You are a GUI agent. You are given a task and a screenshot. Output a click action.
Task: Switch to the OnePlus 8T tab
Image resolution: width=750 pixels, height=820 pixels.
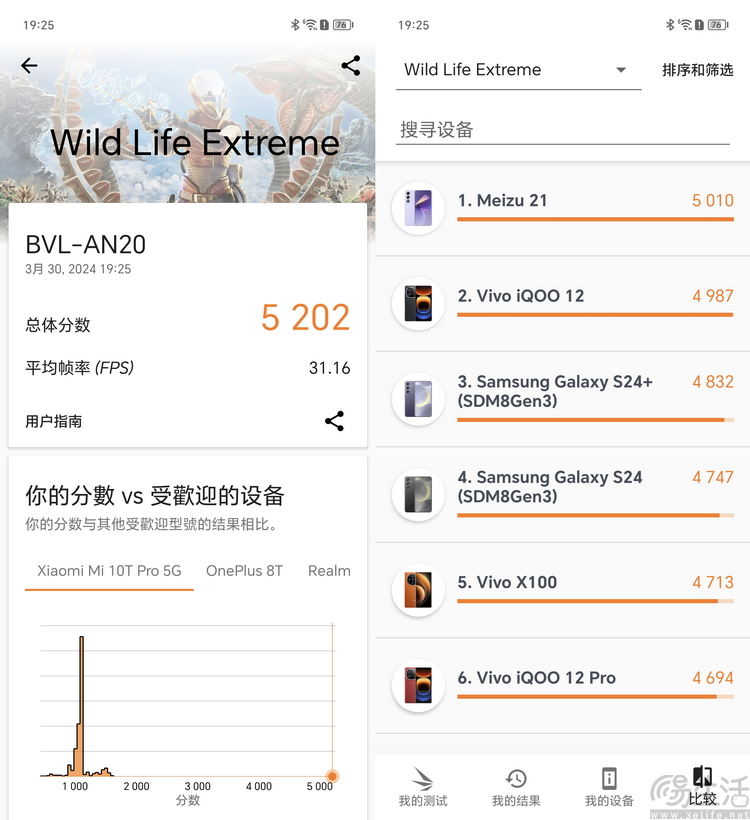[244, 571]
